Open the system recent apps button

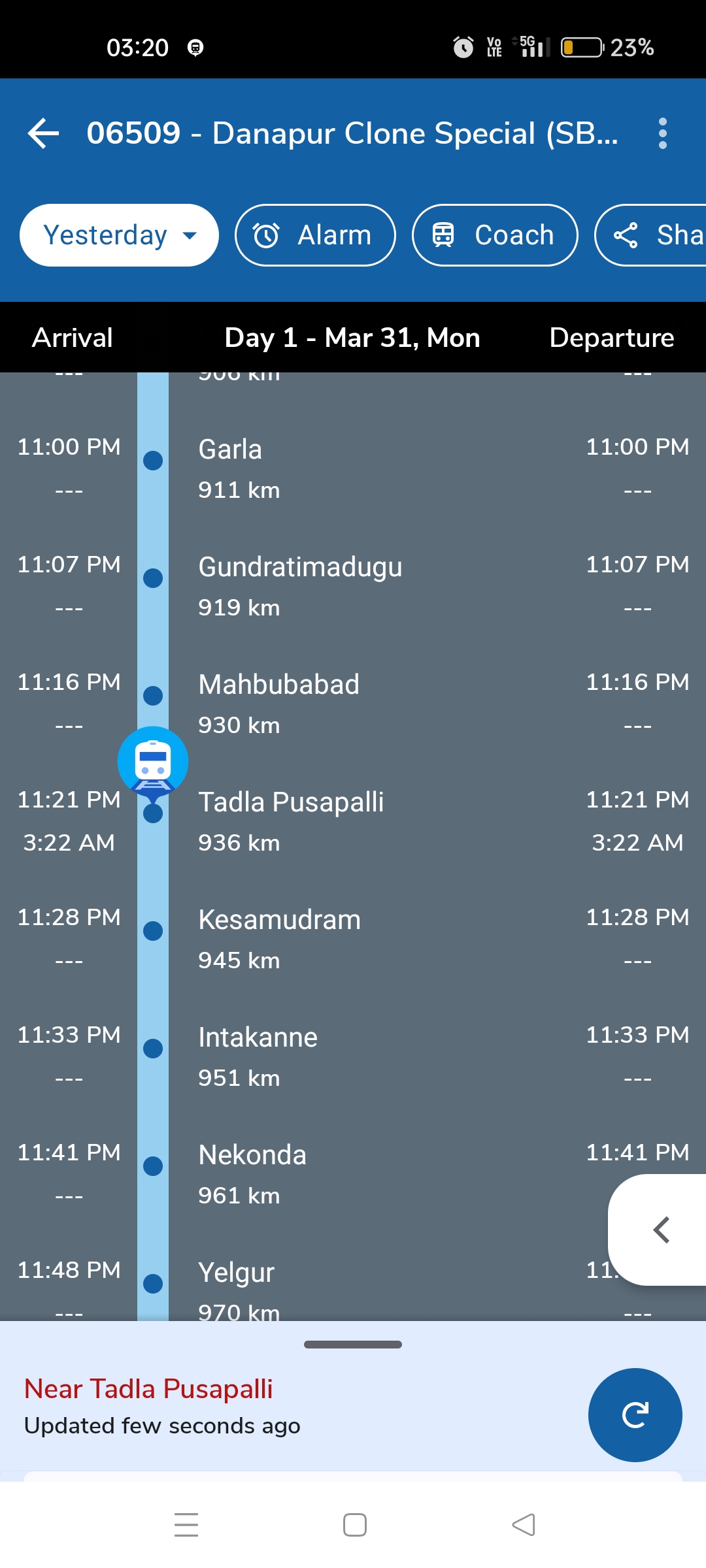(186, 1525)
